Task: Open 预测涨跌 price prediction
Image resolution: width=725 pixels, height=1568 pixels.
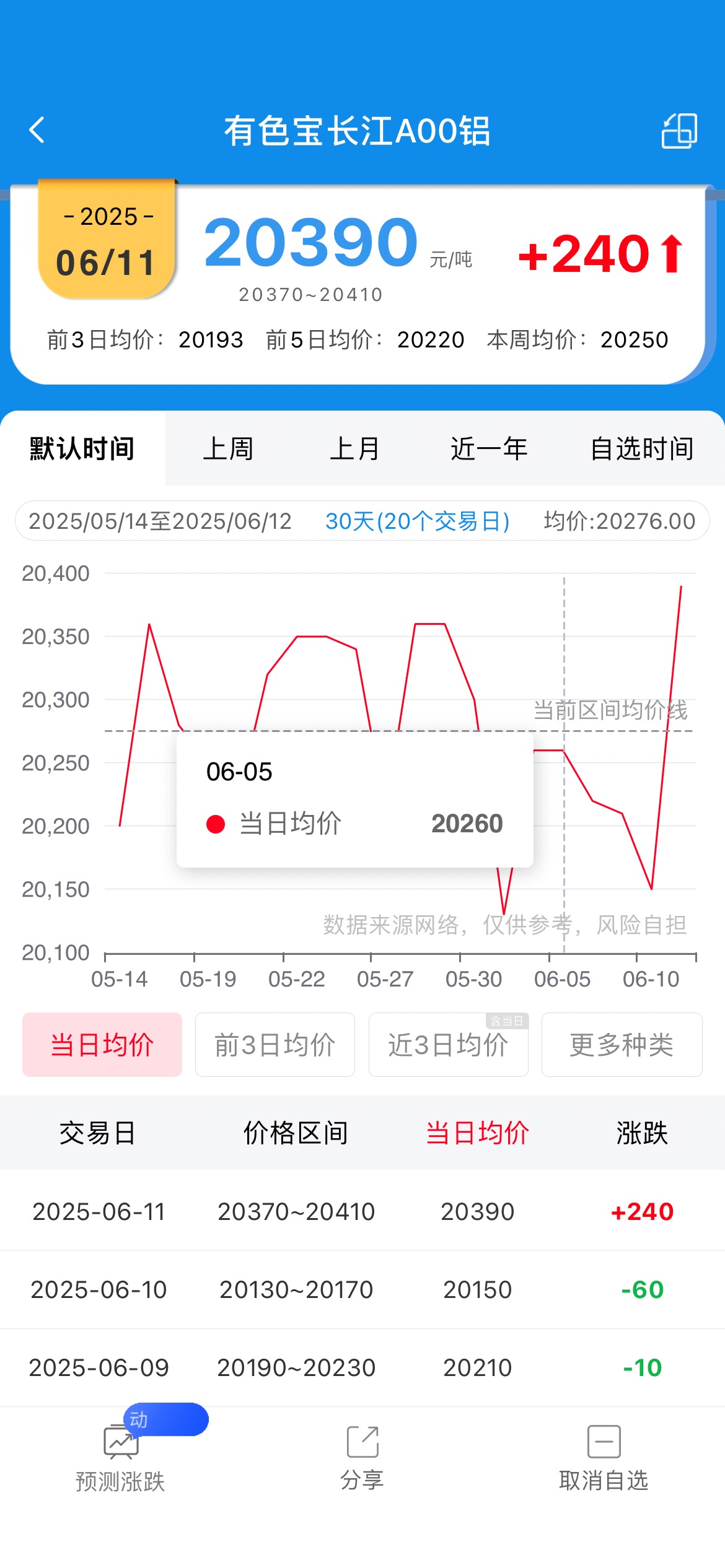Action: coord(120,1455)
